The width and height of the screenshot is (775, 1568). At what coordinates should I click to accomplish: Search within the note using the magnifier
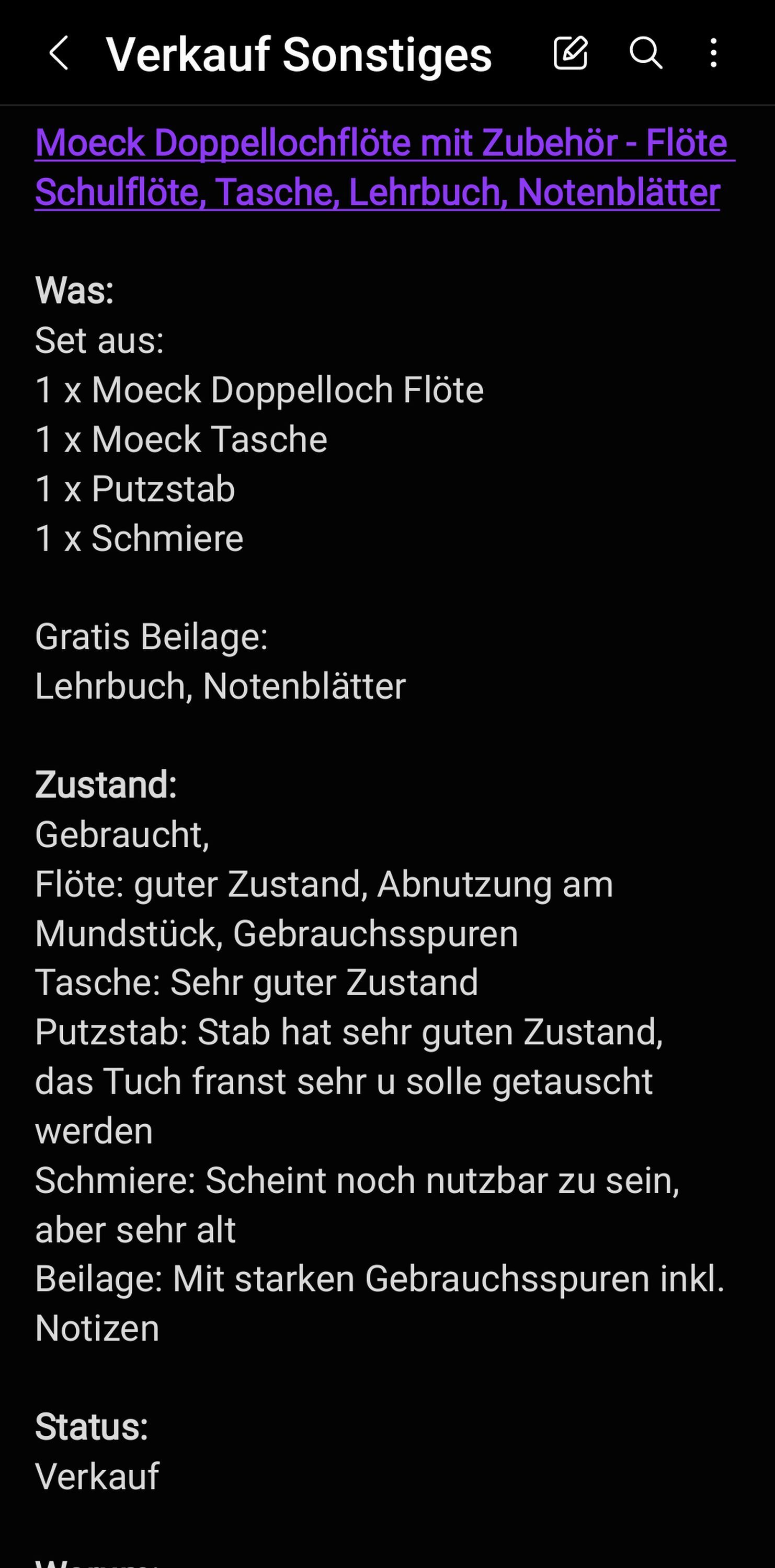[x=645, y=53]
